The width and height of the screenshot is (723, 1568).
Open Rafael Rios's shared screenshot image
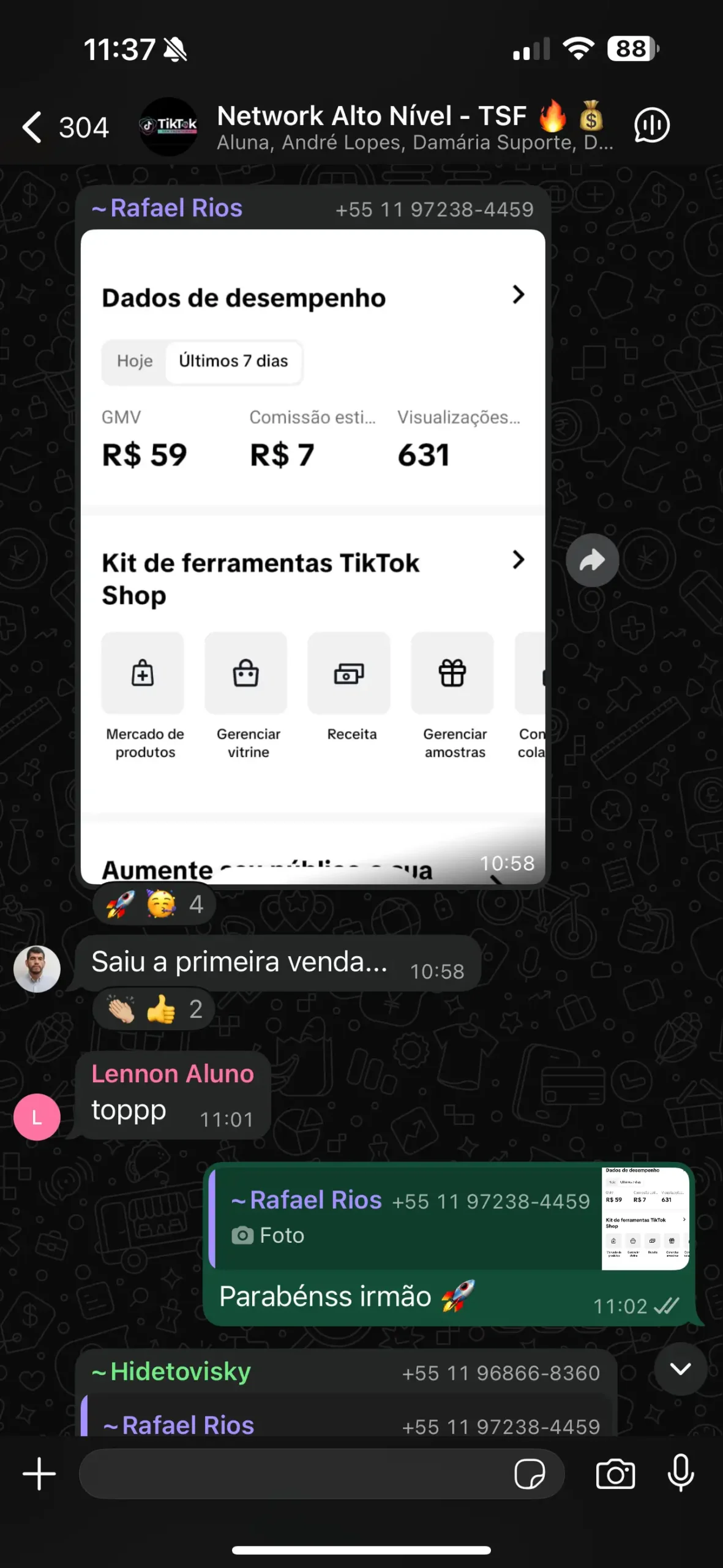point(312,551)
